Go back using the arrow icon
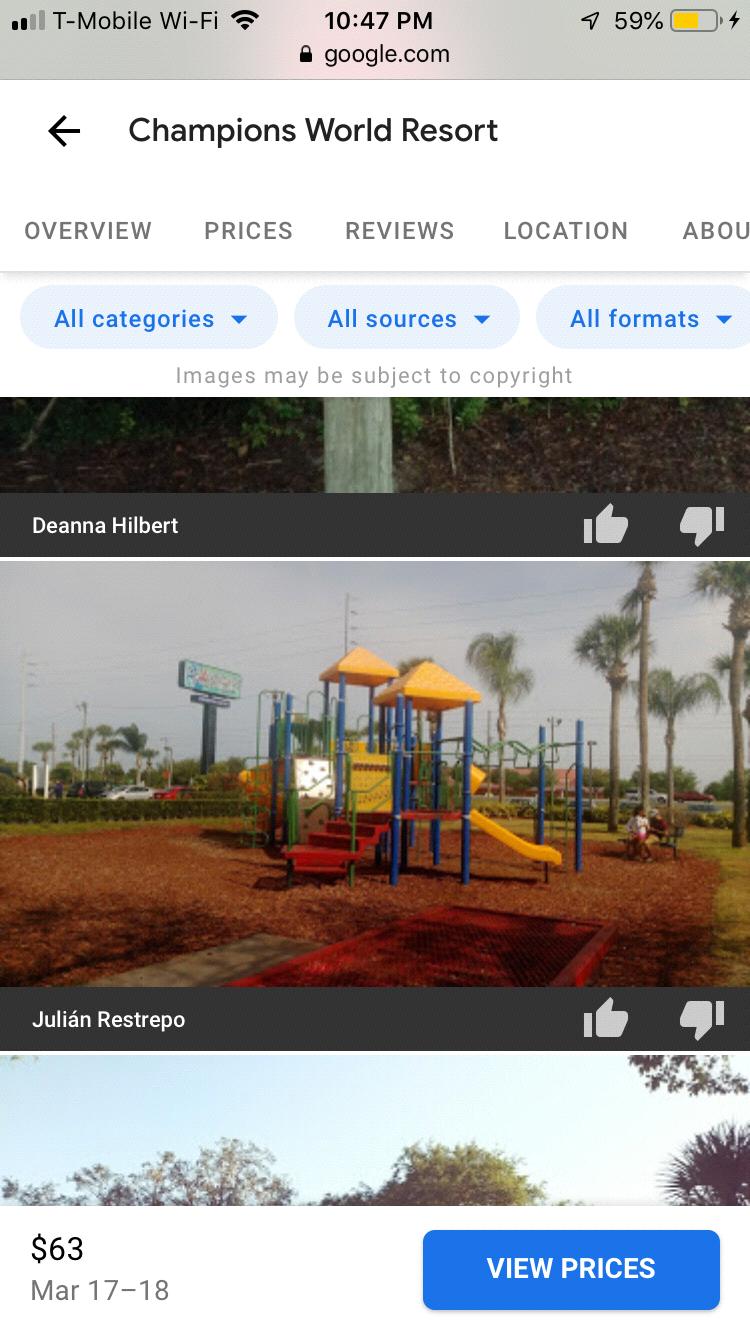750x1334 pixels. (x=64, y=131)
